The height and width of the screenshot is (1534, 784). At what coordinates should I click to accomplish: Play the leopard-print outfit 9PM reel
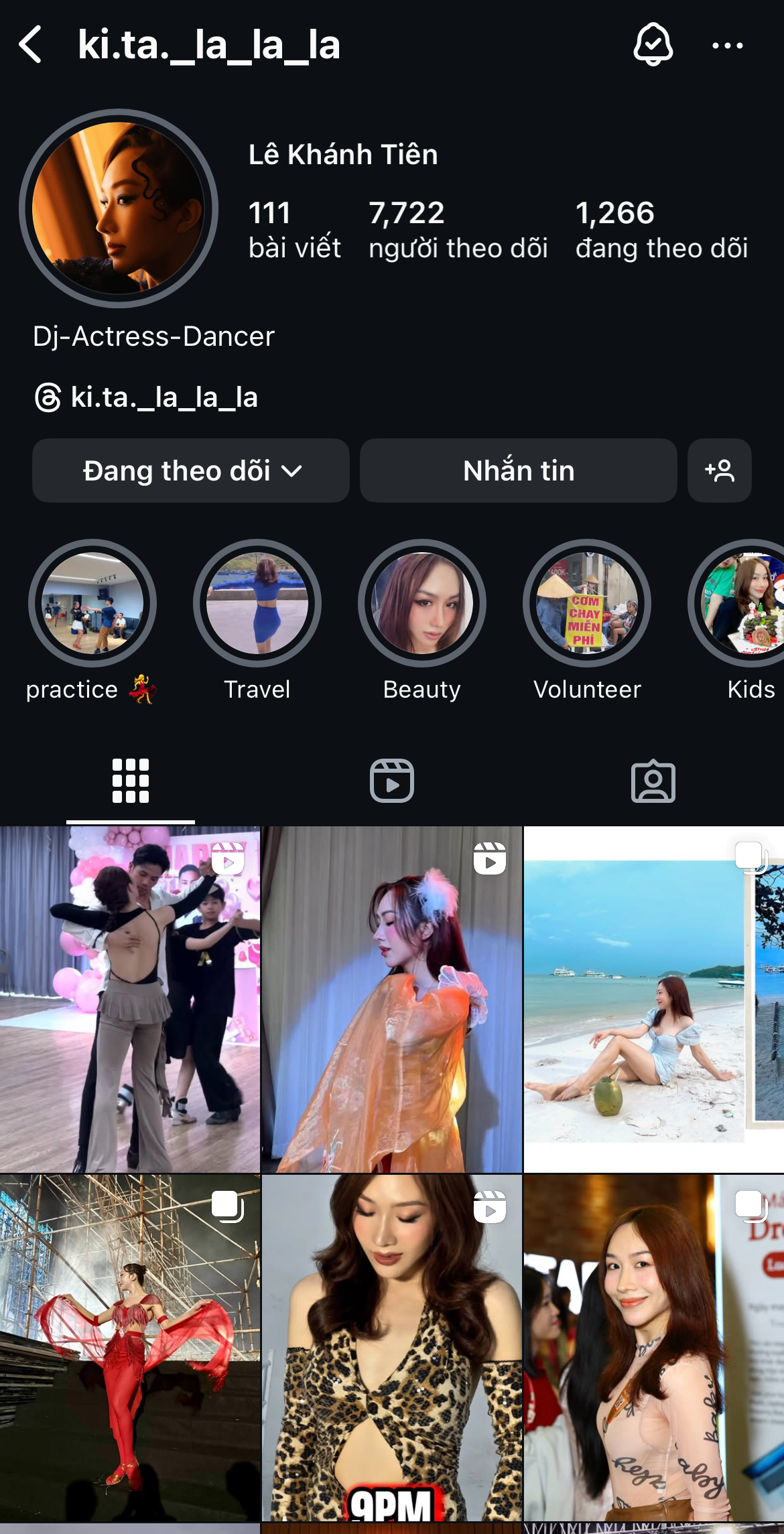[392, 1347]
